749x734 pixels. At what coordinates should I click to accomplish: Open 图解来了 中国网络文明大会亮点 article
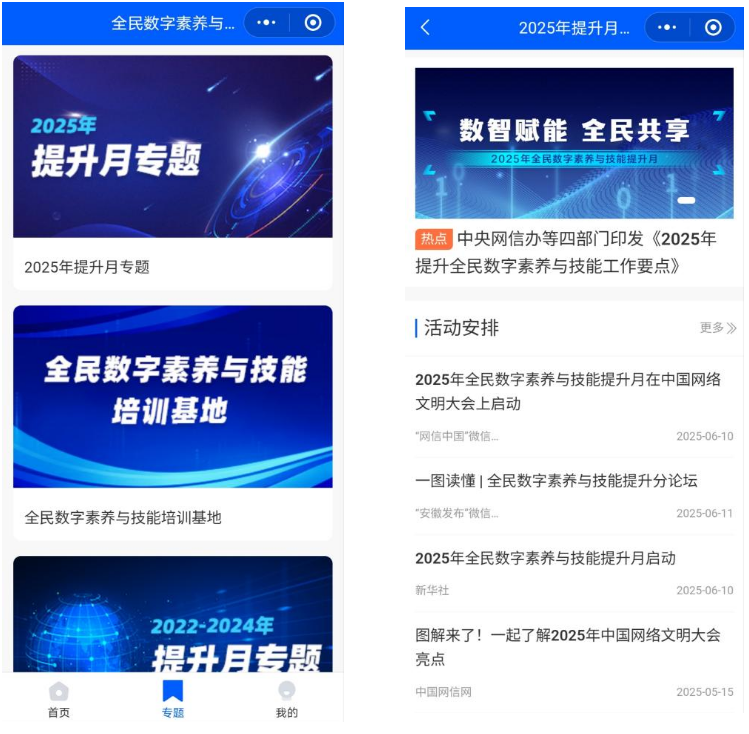coord(567,647)
